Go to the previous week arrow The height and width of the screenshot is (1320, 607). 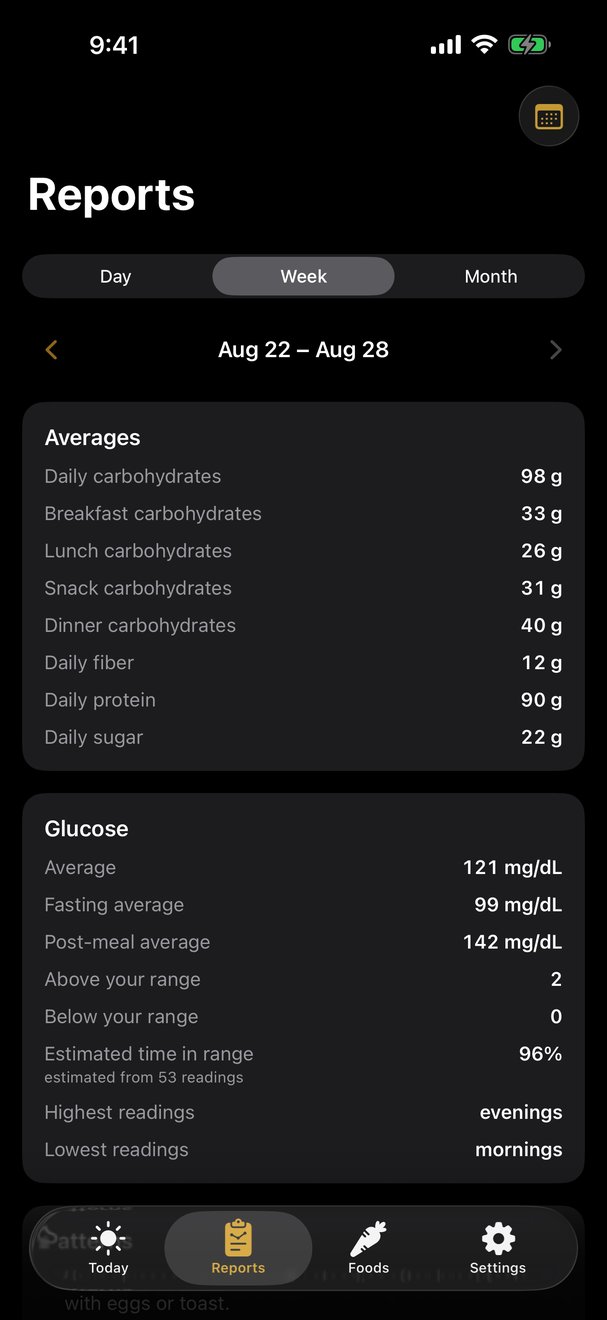(52, 350)
